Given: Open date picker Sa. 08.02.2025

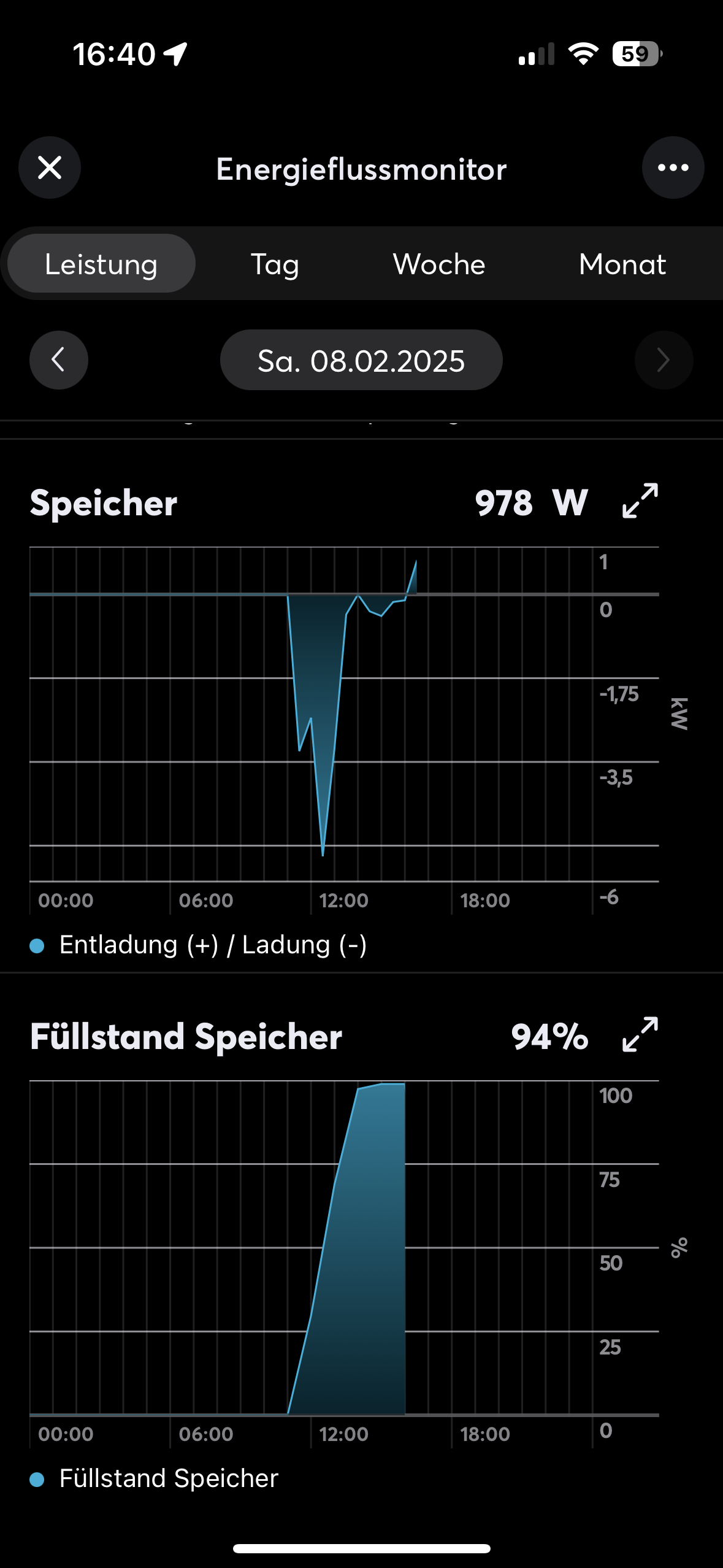Looking at the screenshot, I should pyautogui.click(x=361, y=360).
